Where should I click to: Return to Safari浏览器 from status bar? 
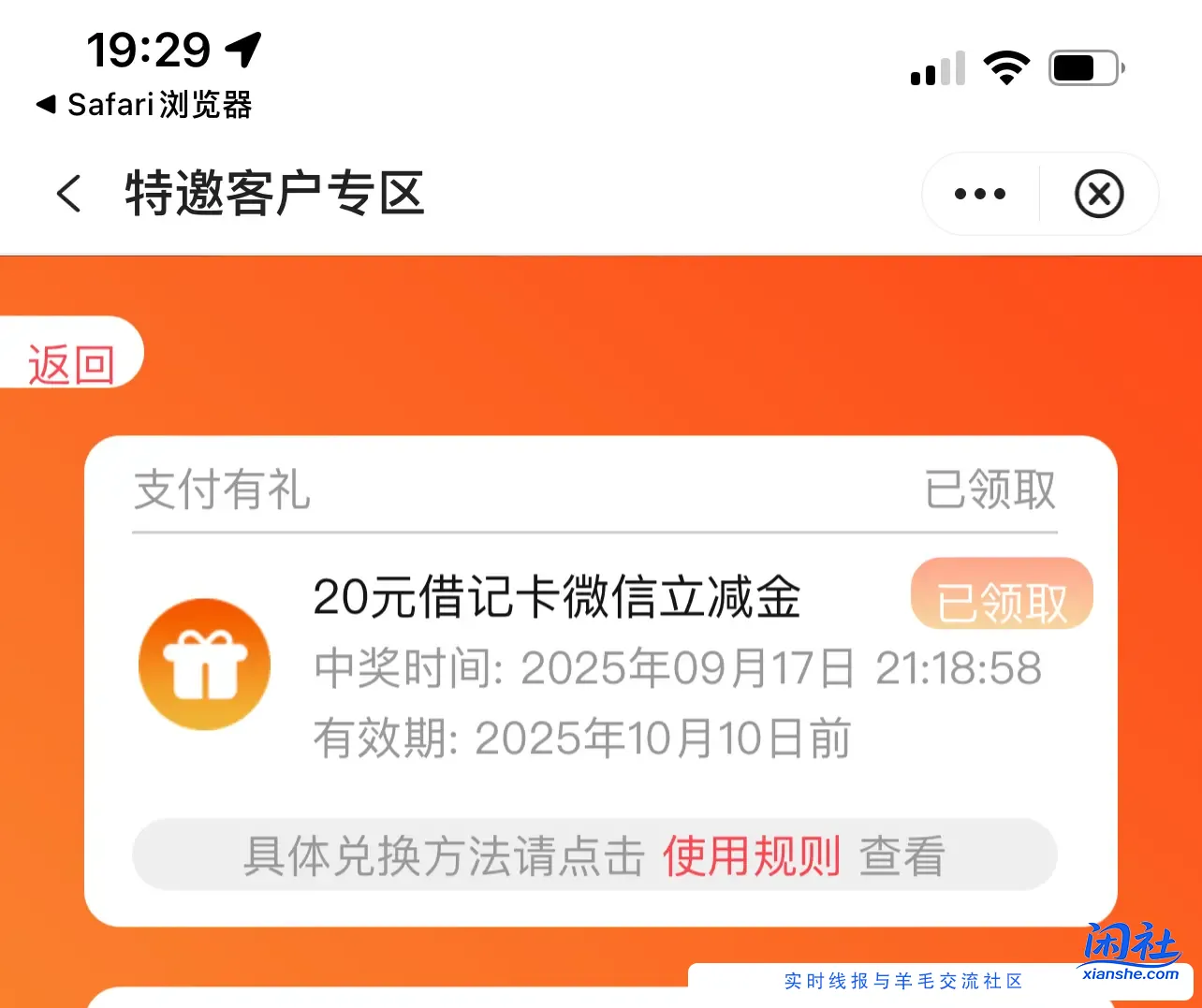[x=145, y=105]
